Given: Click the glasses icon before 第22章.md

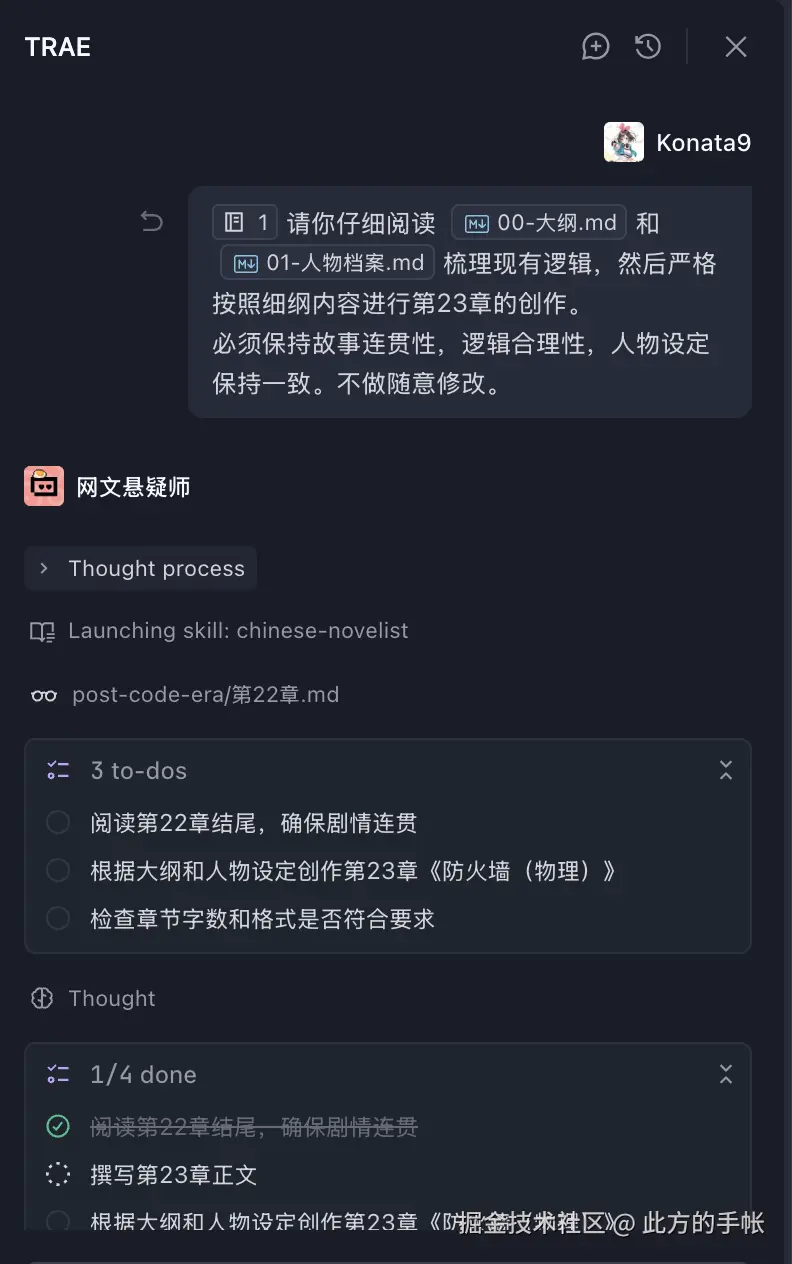Looking at the screenshot, I should pyautogui.click(x=43, y=694).
